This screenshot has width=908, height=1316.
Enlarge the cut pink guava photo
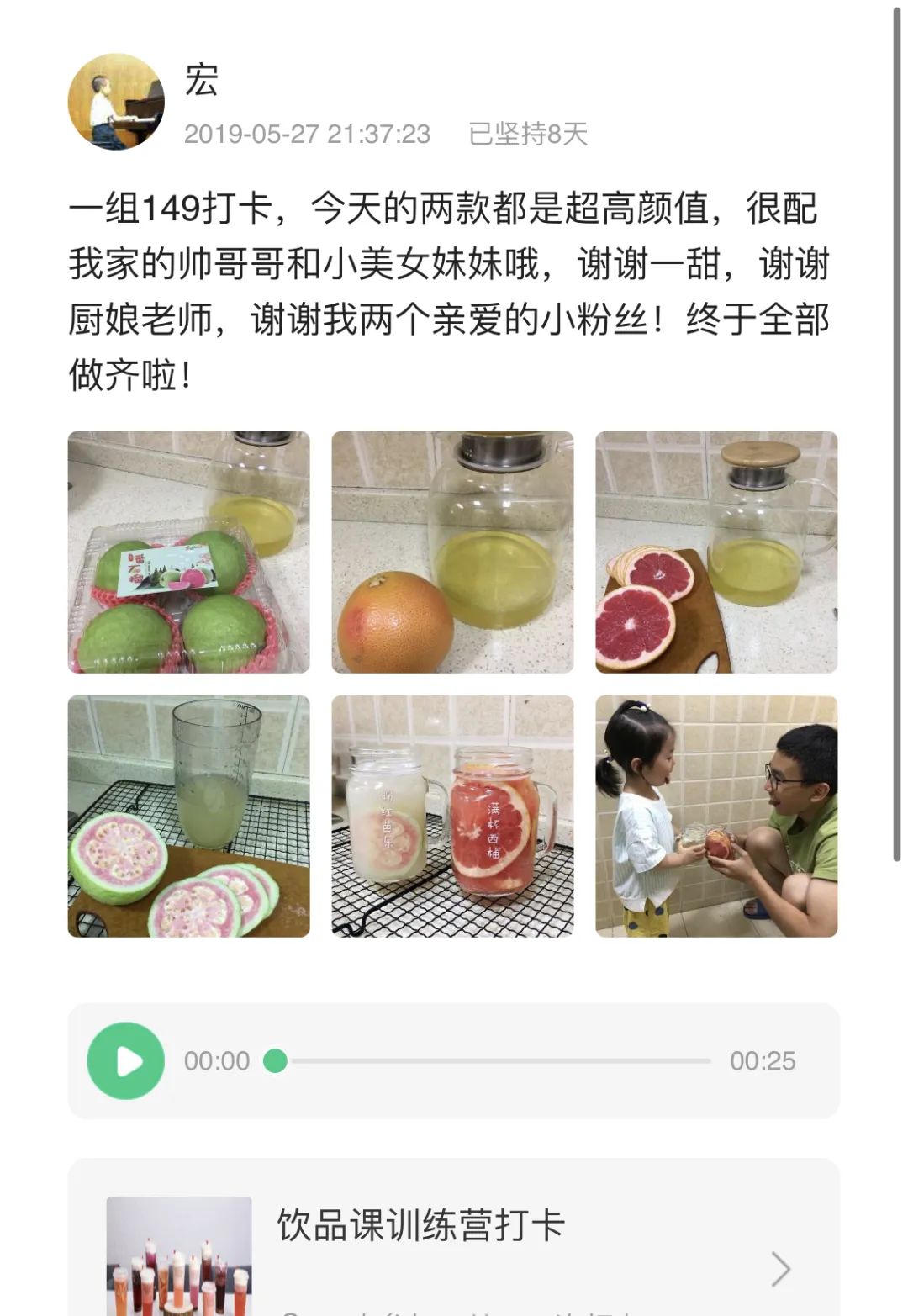[188, 817]
